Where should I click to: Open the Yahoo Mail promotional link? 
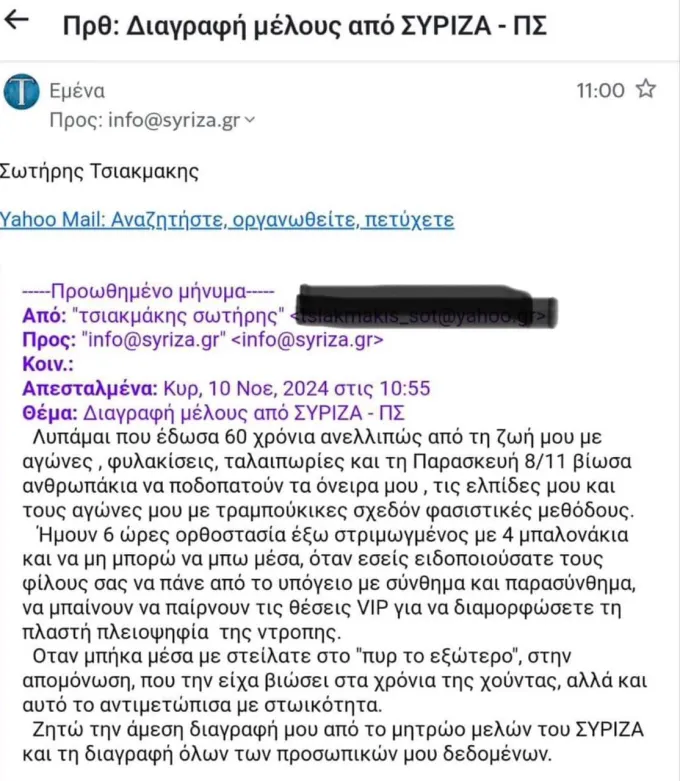pyautogui.click(x=227, y=219)
